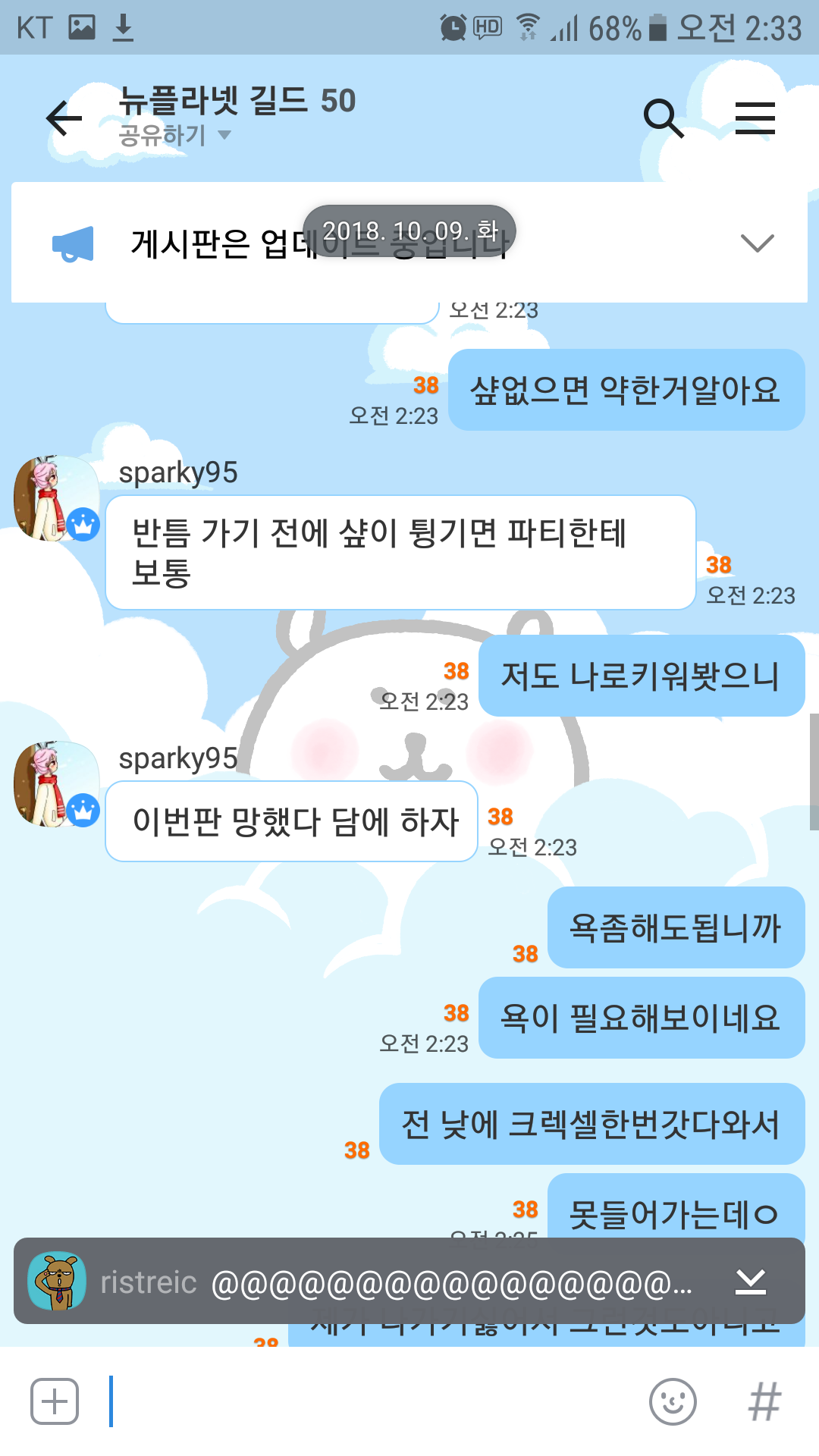Open the emoticon picker

[673, 1401]
